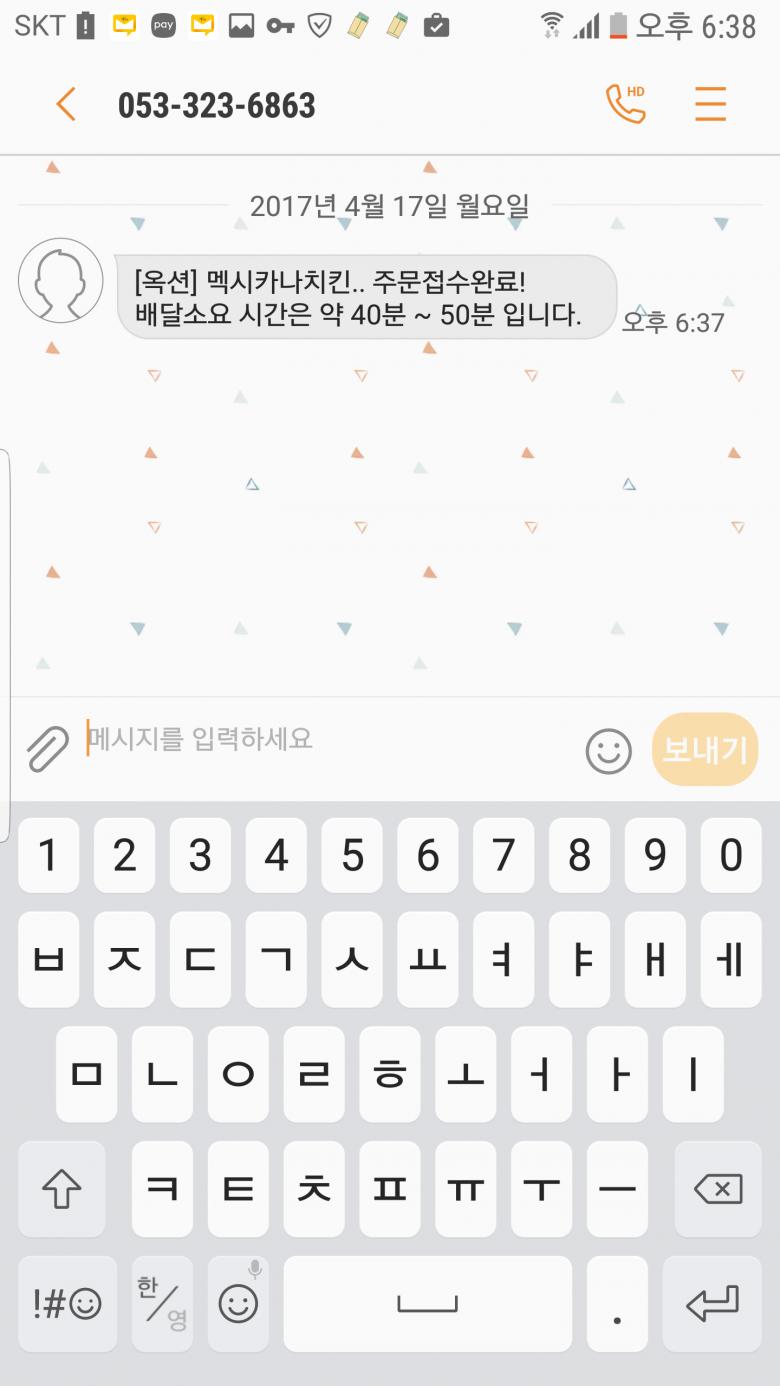Image resolution: width=780 pixels, height=1386 pixels.
Task: Open the conversation menu
Action: click(x=710, y=104)
